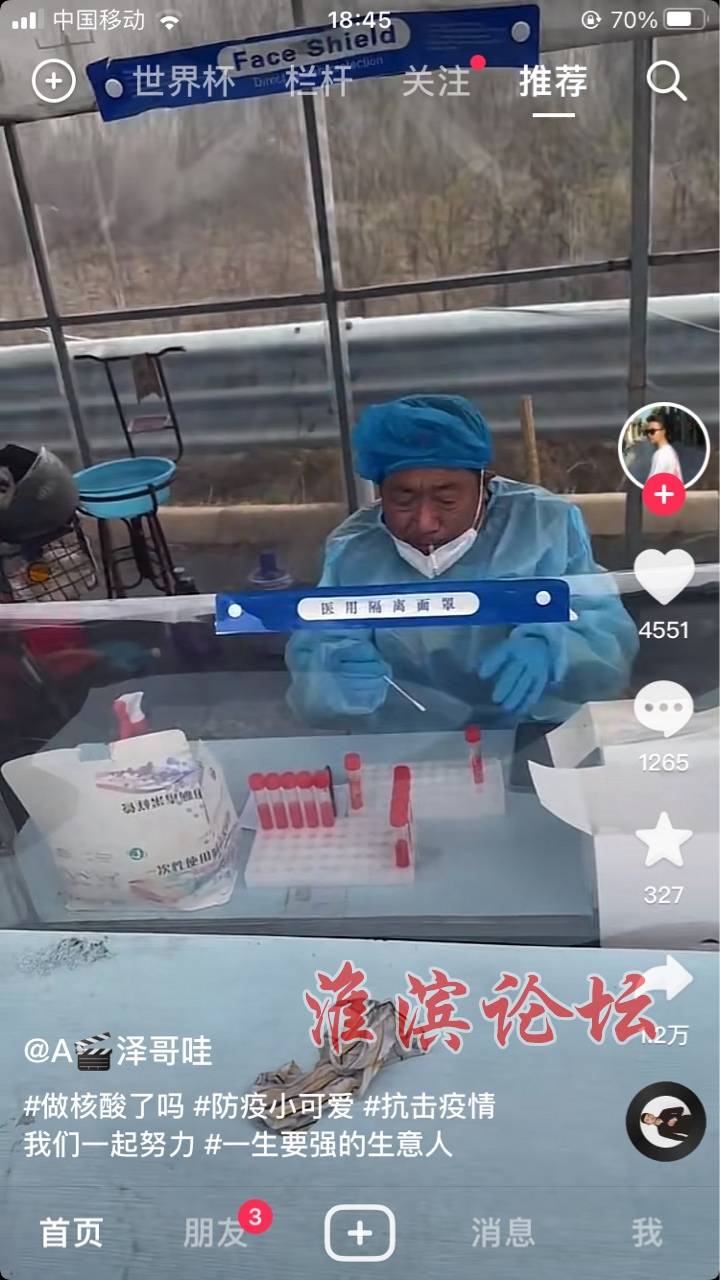
Task: Follow the creator with the red plus
Action: point(664,494)
